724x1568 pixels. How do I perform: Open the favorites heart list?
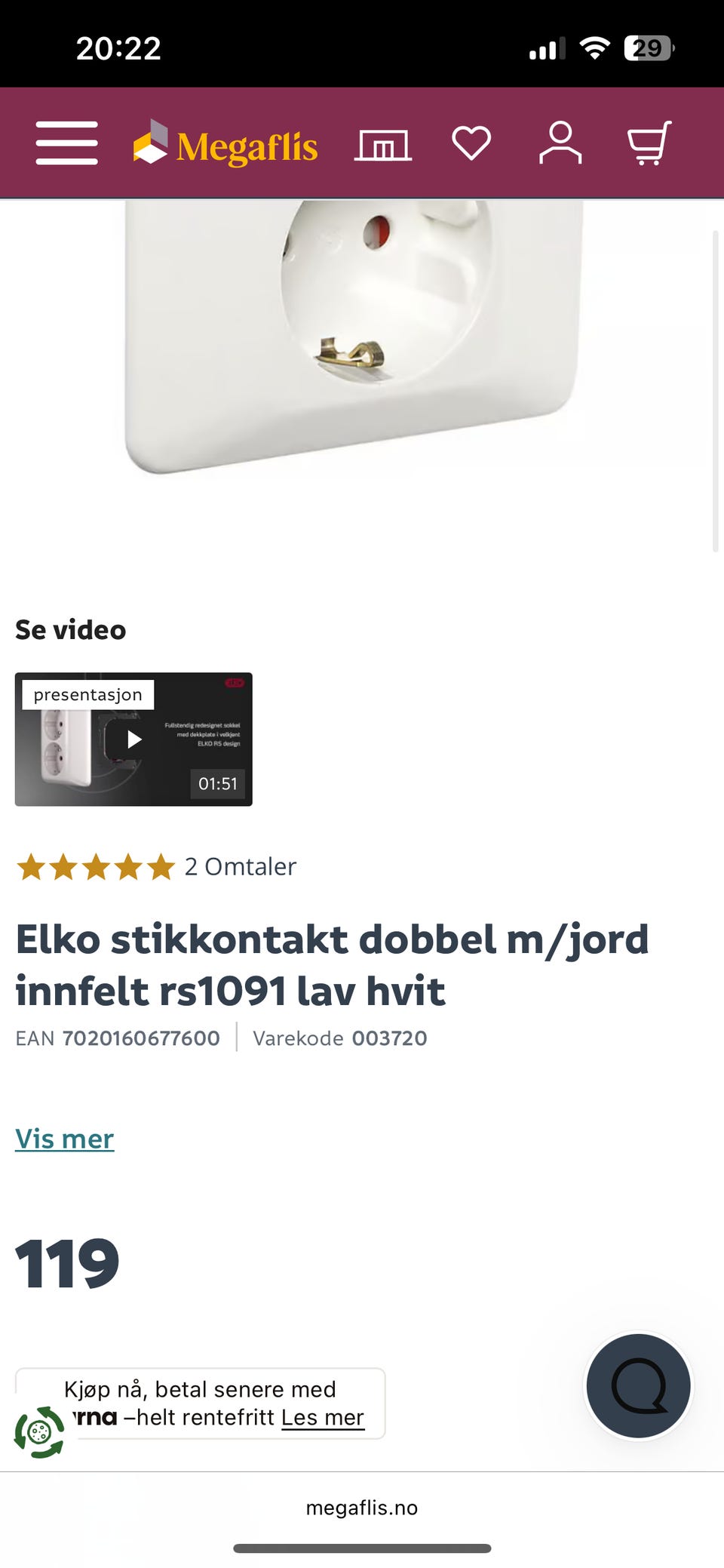coord(471,143)
